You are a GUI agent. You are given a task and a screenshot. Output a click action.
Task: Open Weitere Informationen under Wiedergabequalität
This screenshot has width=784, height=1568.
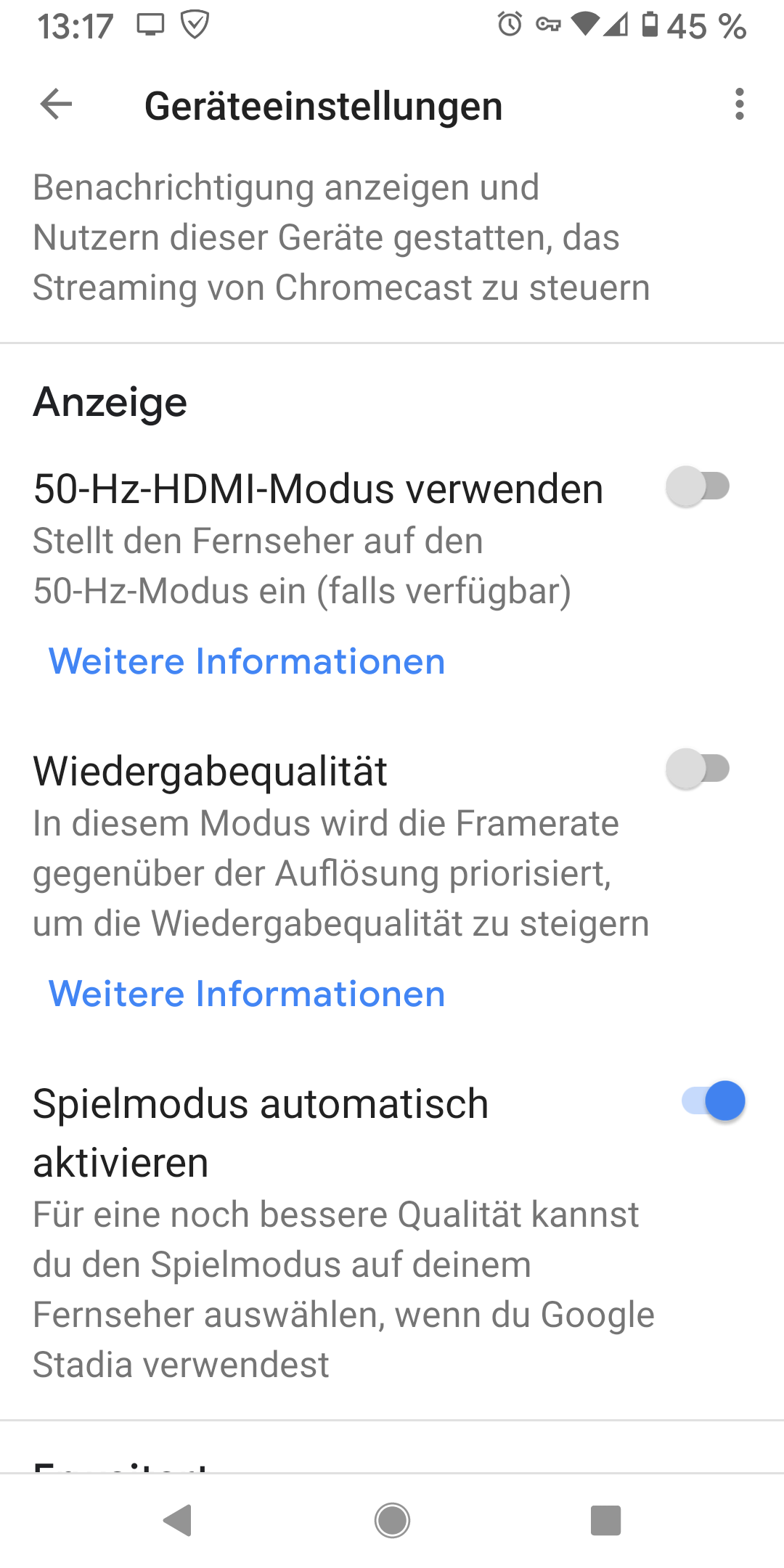pyautogui.click(x=247, y=994)
